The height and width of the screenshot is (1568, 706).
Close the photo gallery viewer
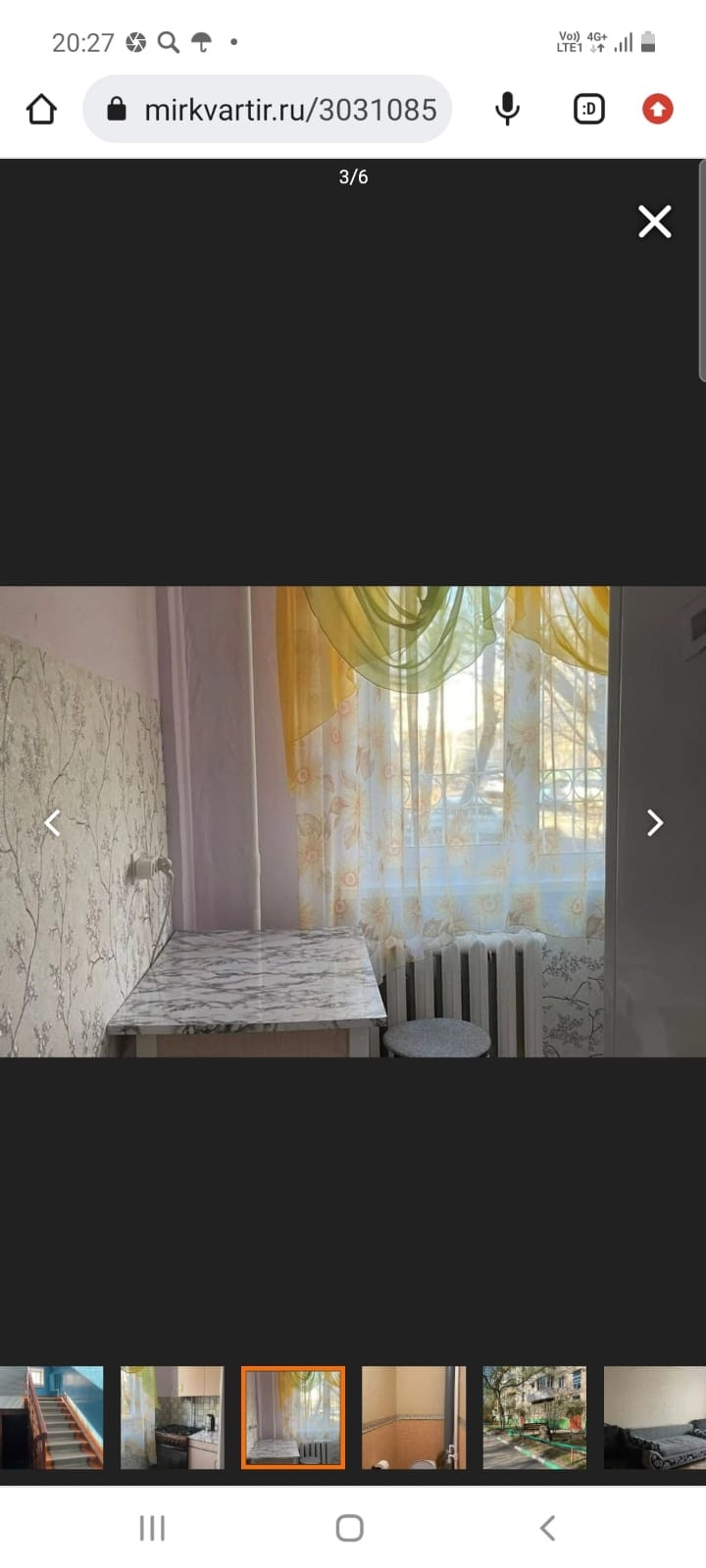(x=655, y=221)
